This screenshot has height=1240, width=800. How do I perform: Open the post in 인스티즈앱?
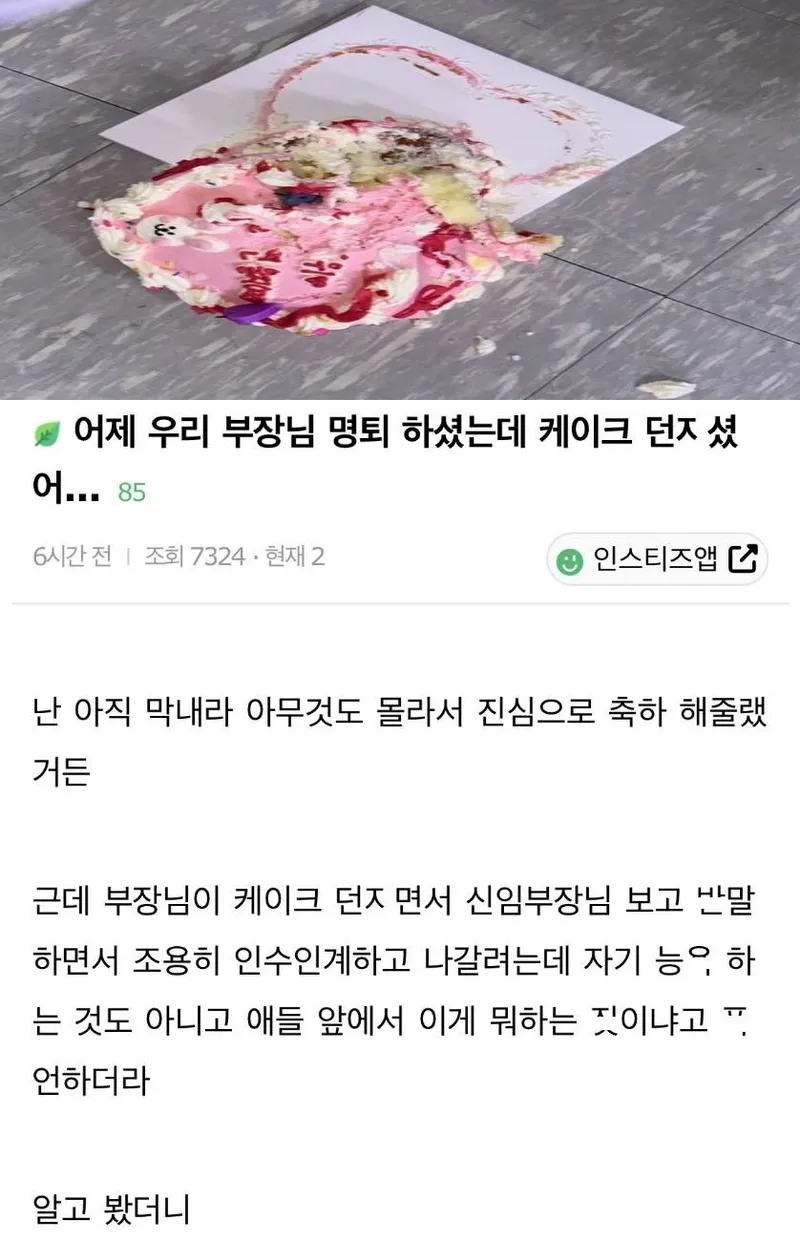coord(656,559)
